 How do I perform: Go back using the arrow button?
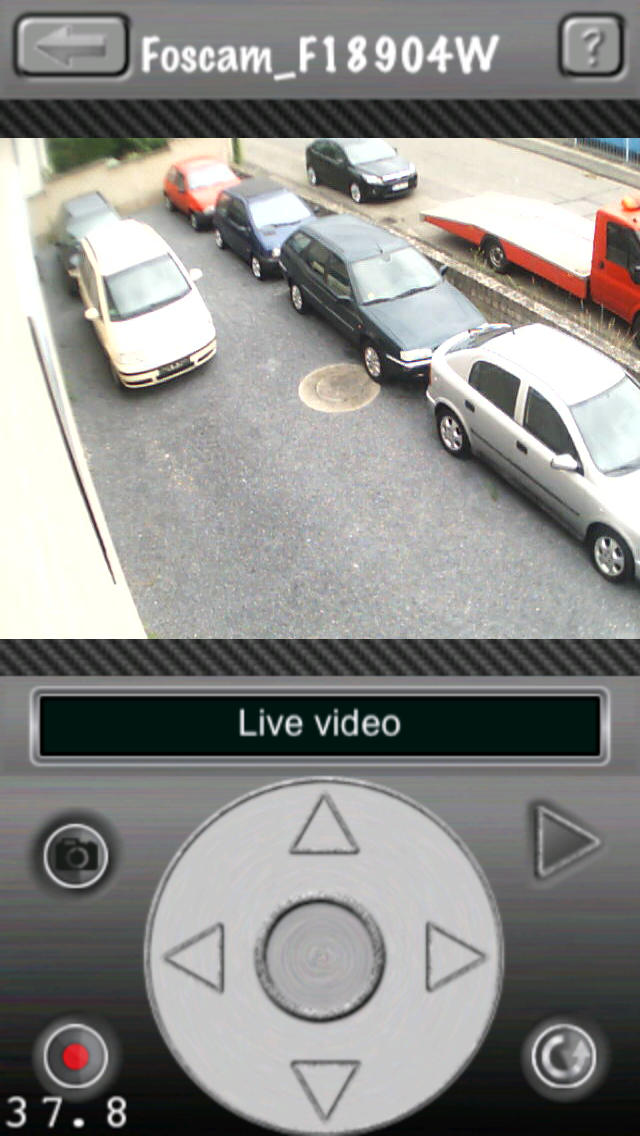point(72,46)
